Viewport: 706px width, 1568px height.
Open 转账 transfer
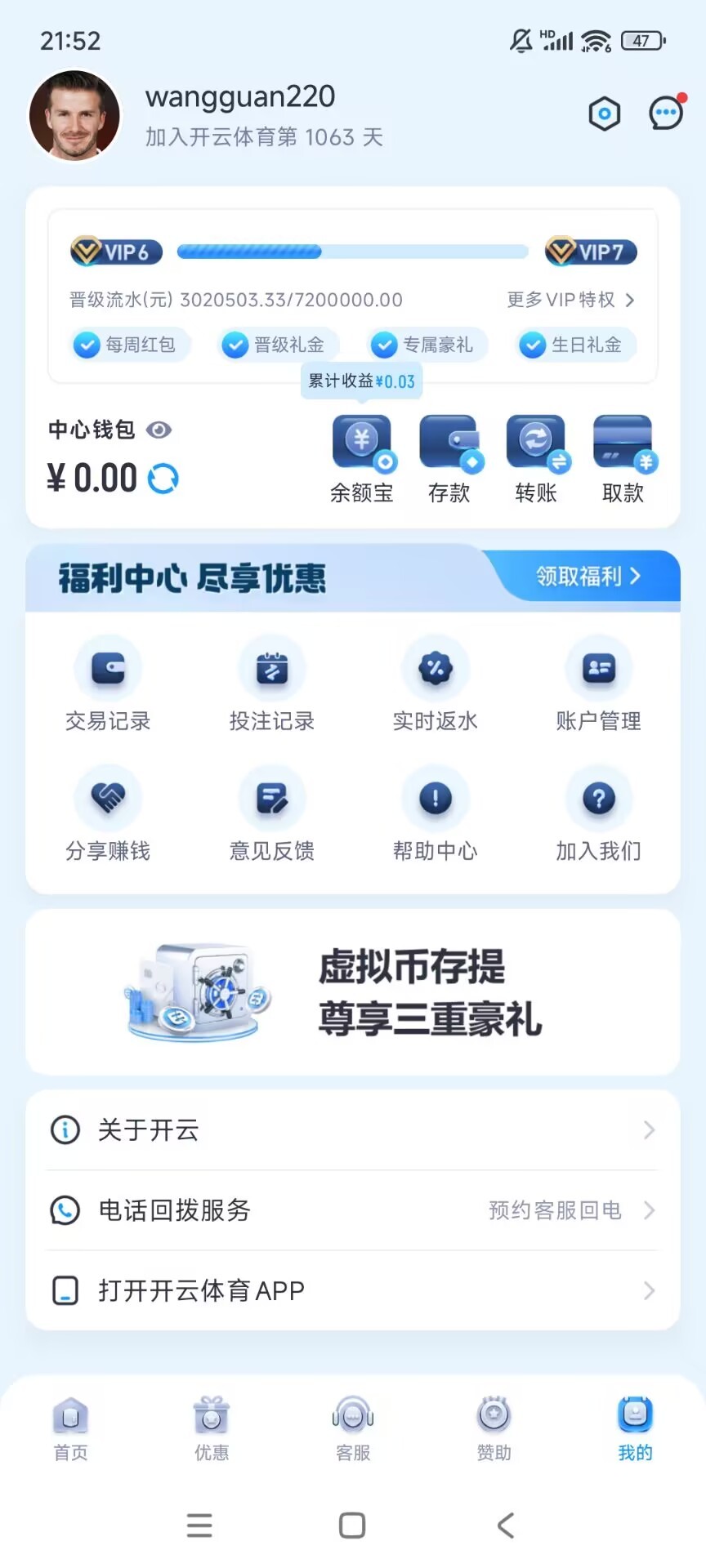[x=536, y=458]
